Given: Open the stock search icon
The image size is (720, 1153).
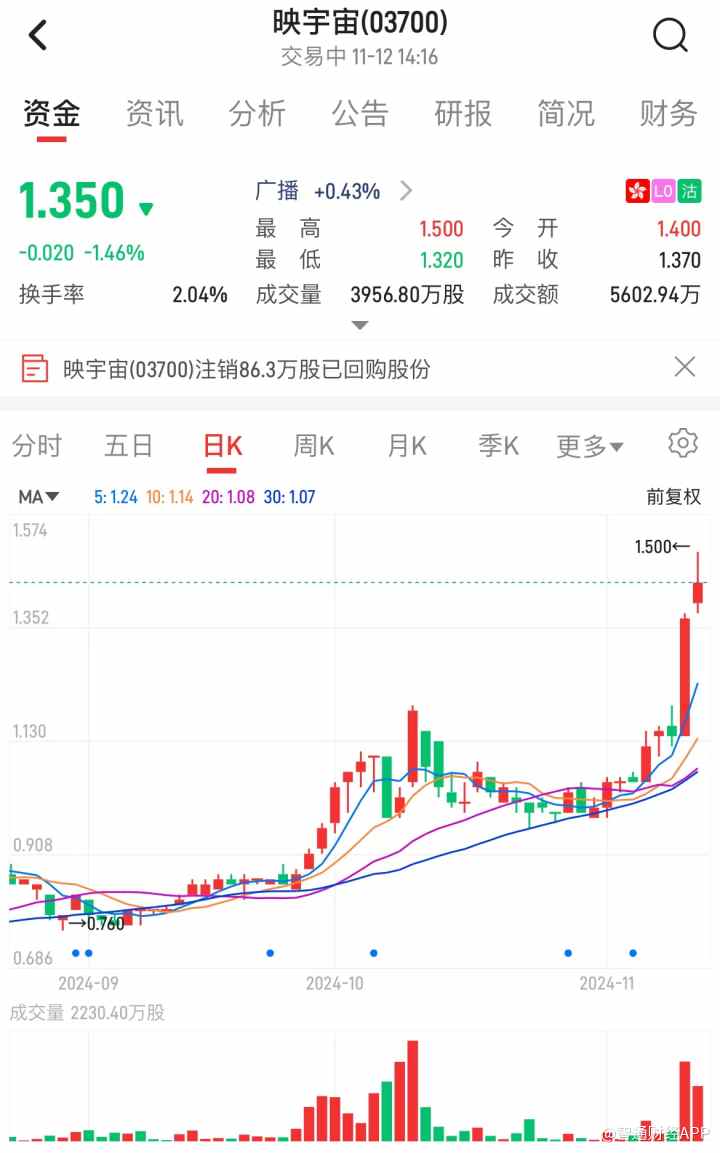Looking at the screenshot, I should point(670,36).
